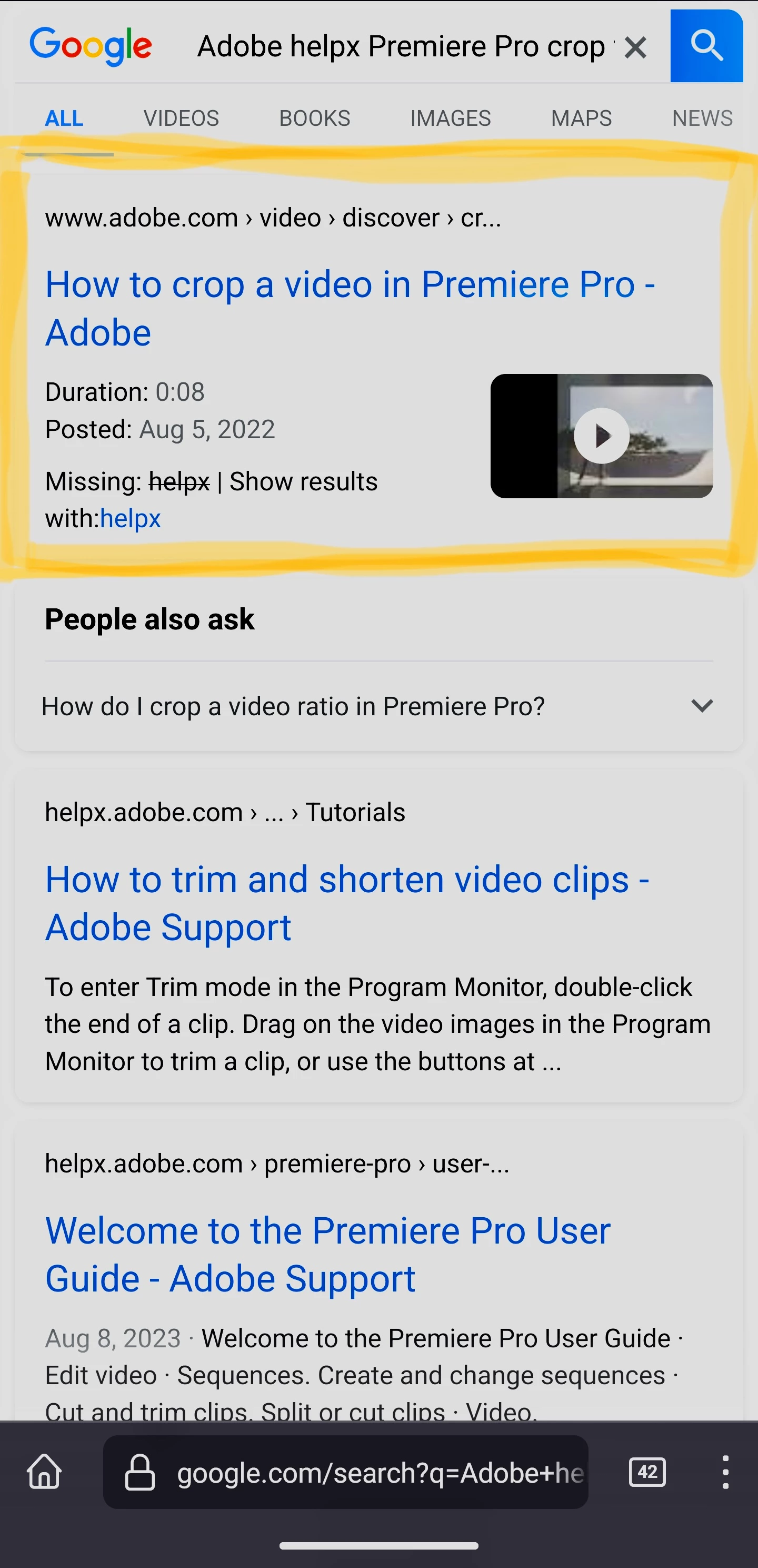
Task: Switch to the Books tab
Action: pyautogui.click(x=314, y=118)
